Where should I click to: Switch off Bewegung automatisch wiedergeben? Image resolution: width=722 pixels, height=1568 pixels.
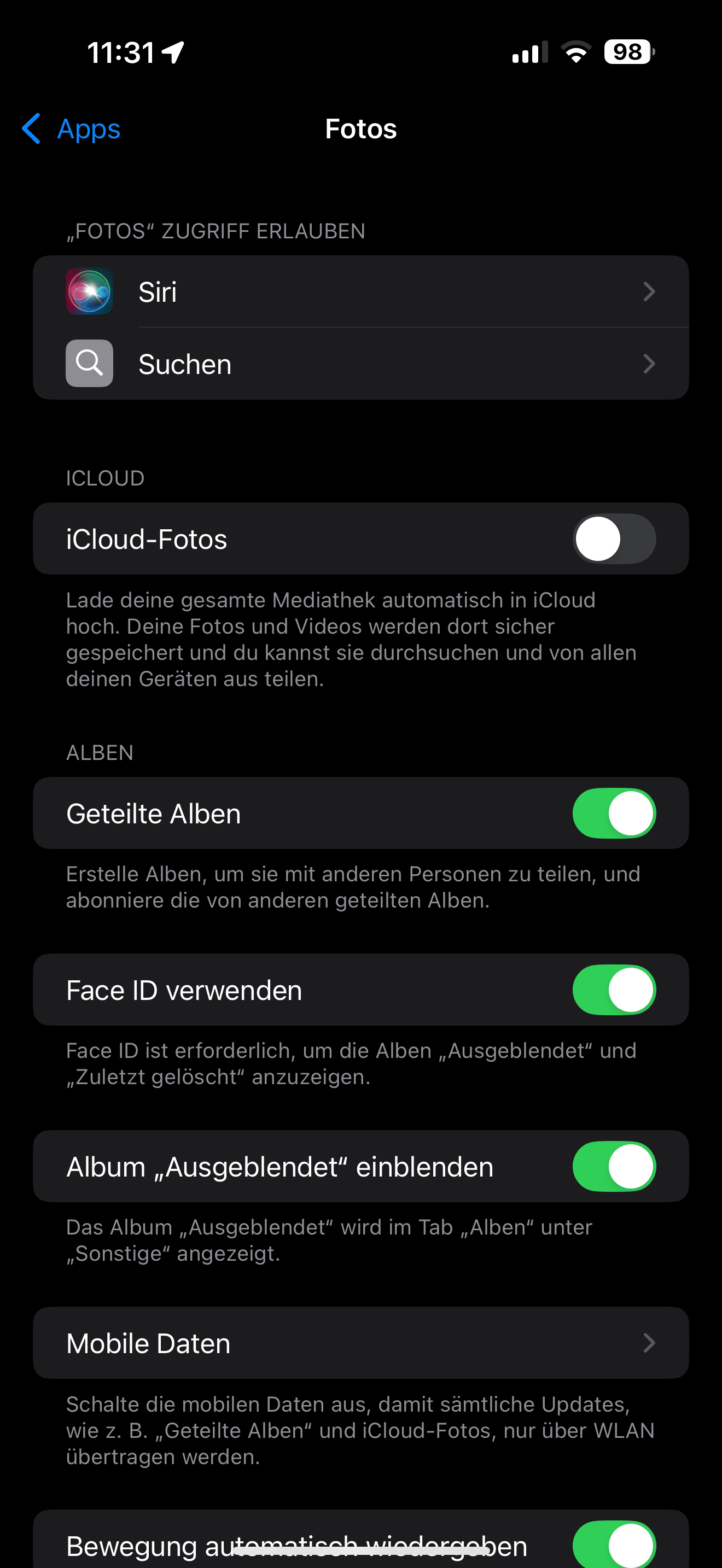pos(614,1545)
